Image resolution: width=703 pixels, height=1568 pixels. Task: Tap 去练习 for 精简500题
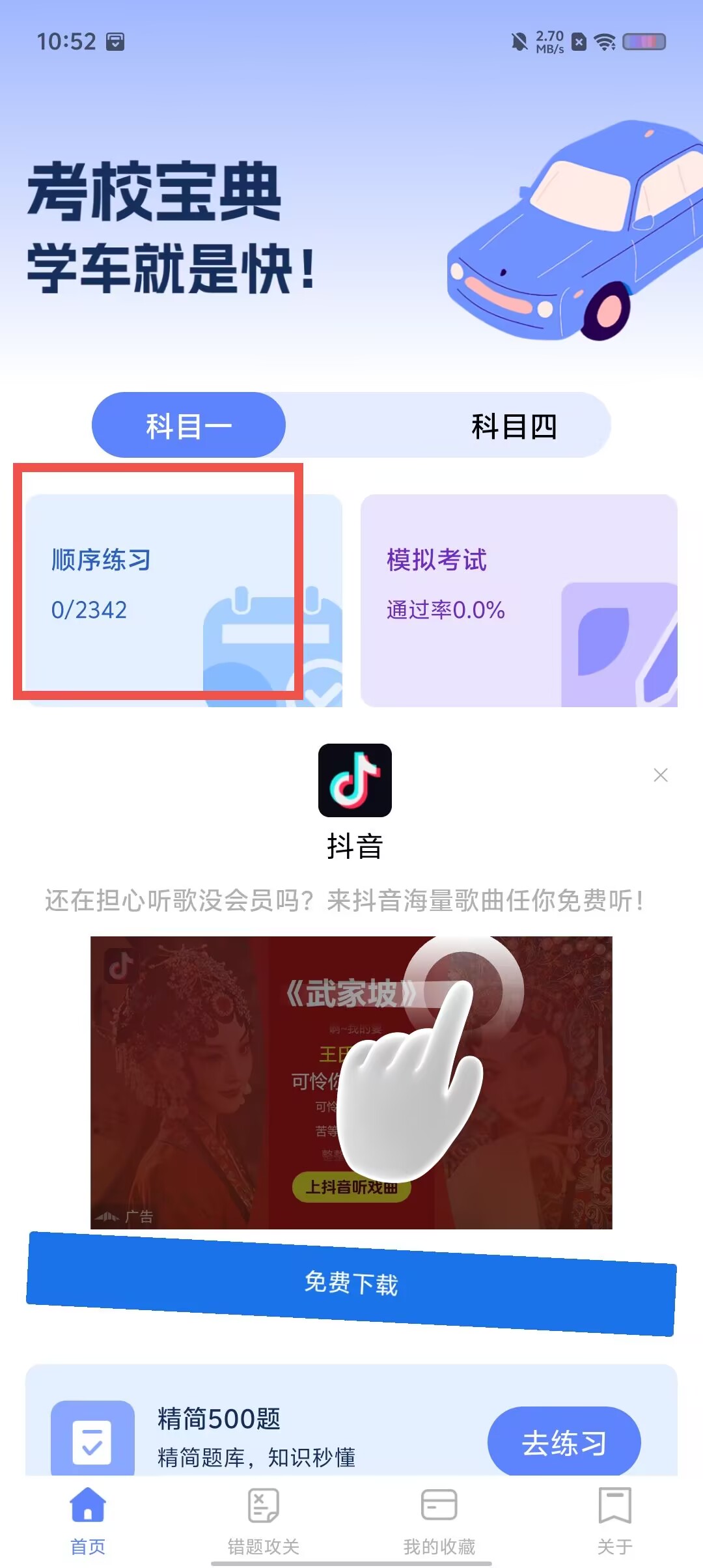(x=564, y=1443)
